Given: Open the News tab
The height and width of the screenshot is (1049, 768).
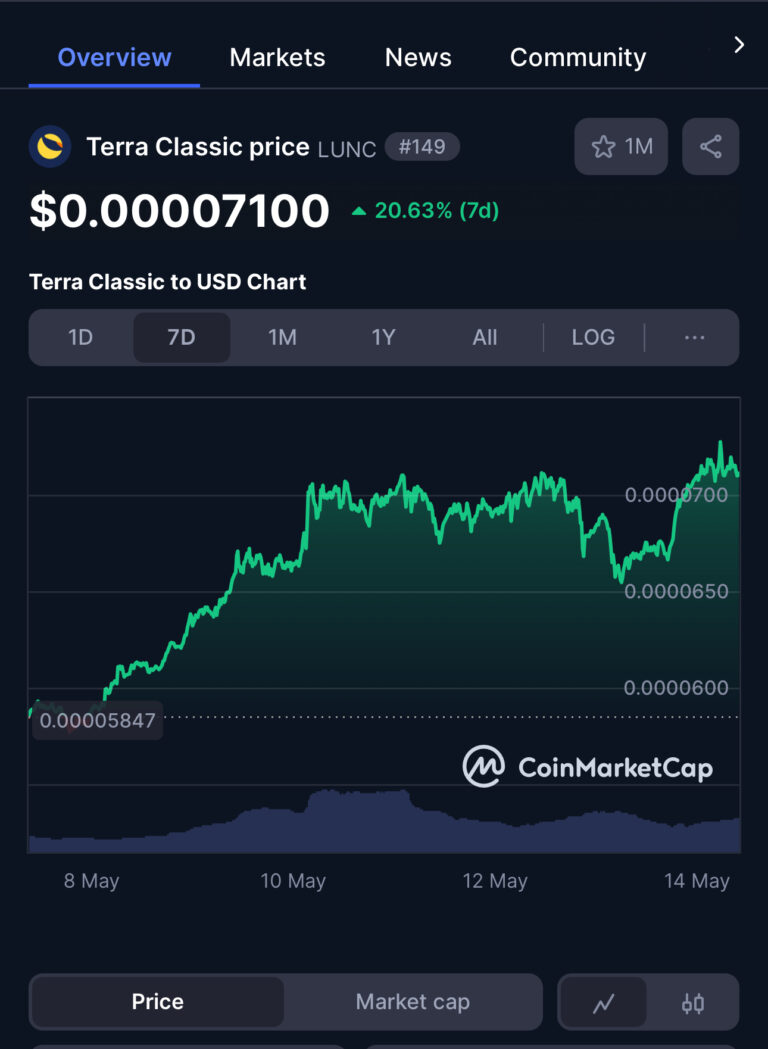Looking at the screenshot, I should (418, 58).
